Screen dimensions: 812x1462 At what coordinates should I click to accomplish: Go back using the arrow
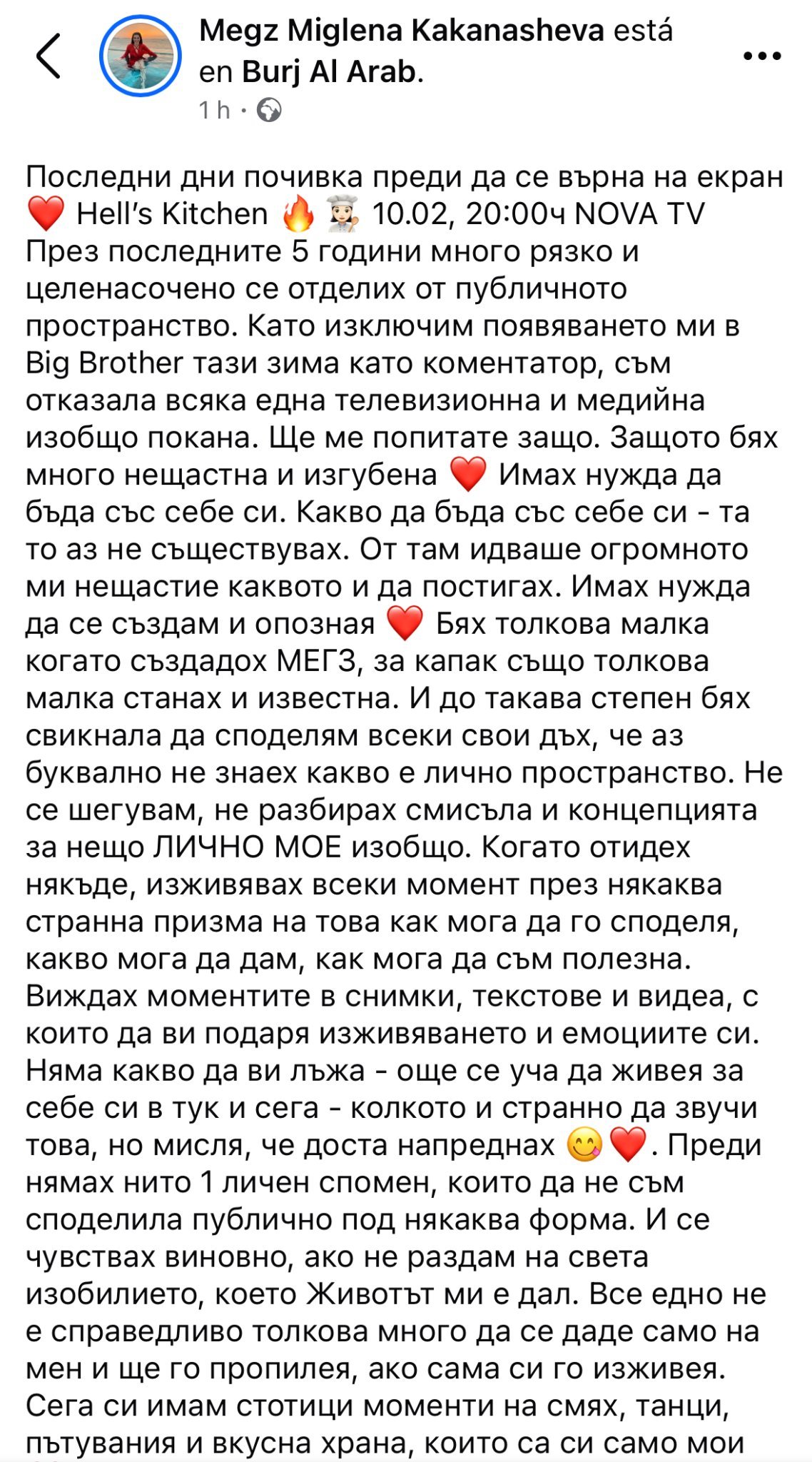click(49, 56)
